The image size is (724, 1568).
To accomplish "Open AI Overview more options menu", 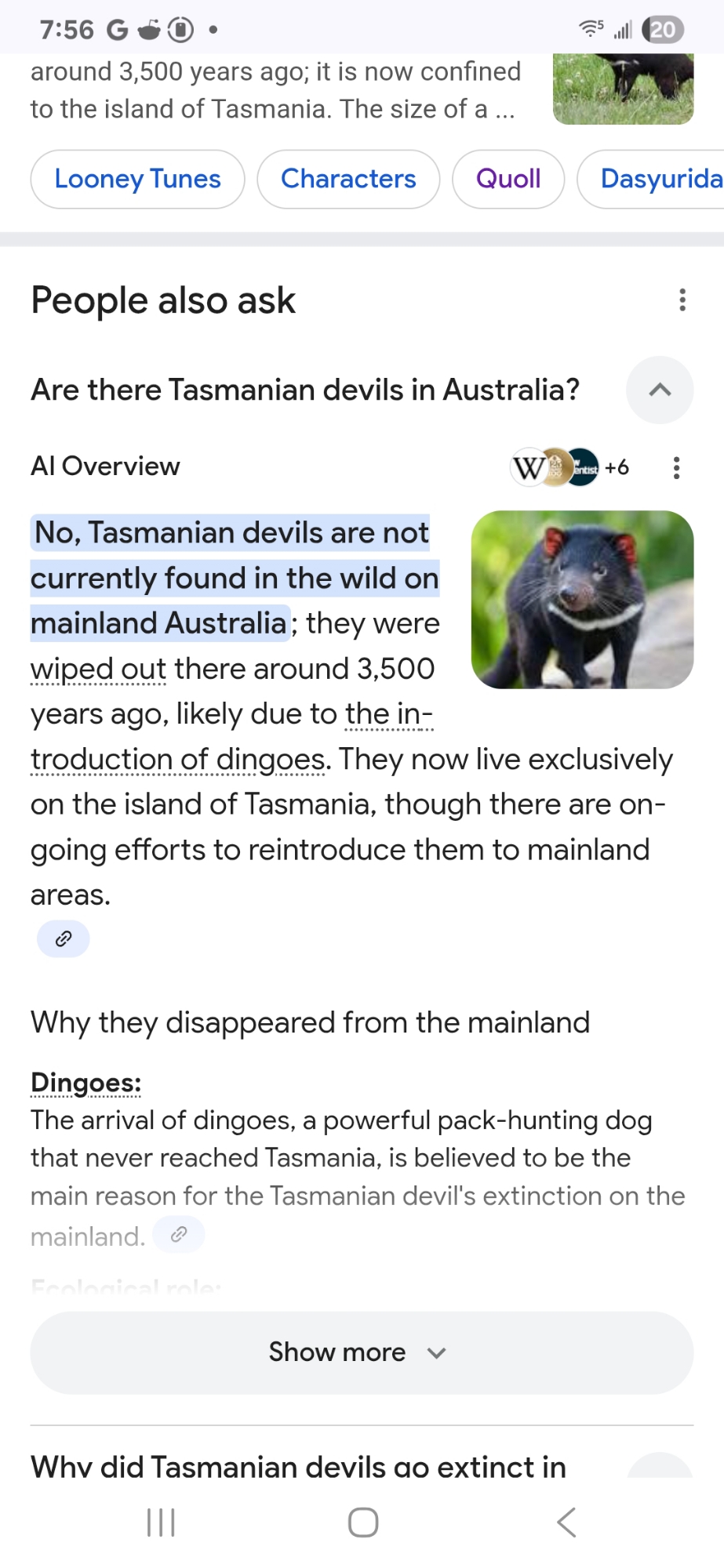I will point(676,467).
